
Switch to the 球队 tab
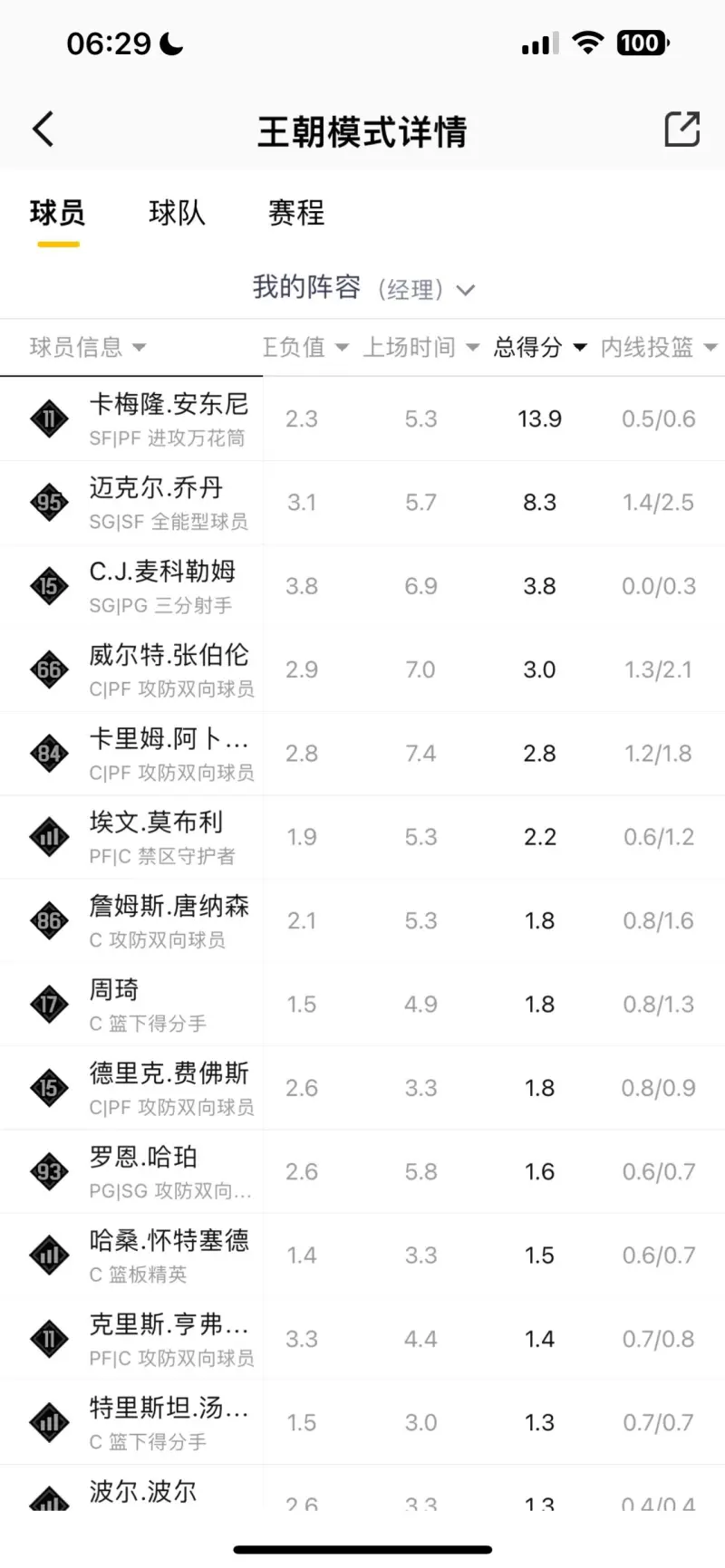[x=177, y=214]
